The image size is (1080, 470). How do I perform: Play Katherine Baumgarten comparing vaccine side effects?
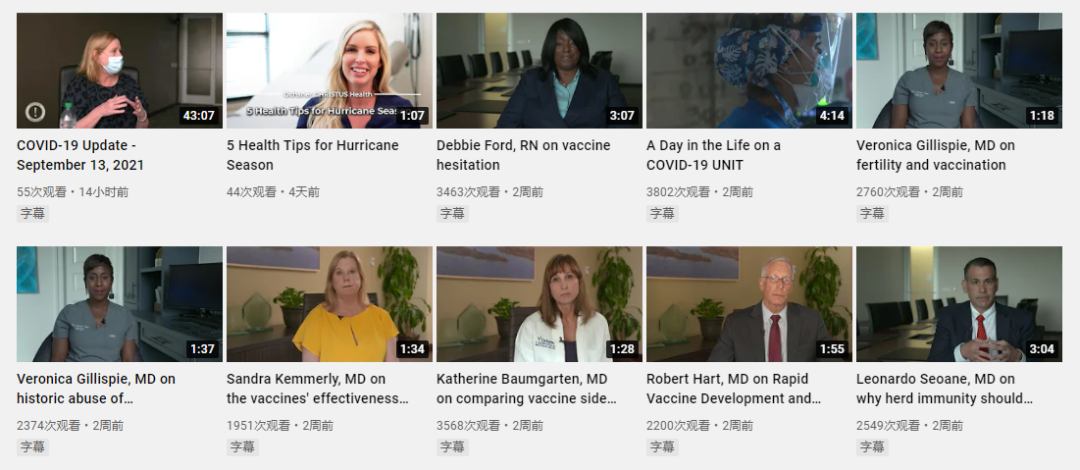click(539, 304)
